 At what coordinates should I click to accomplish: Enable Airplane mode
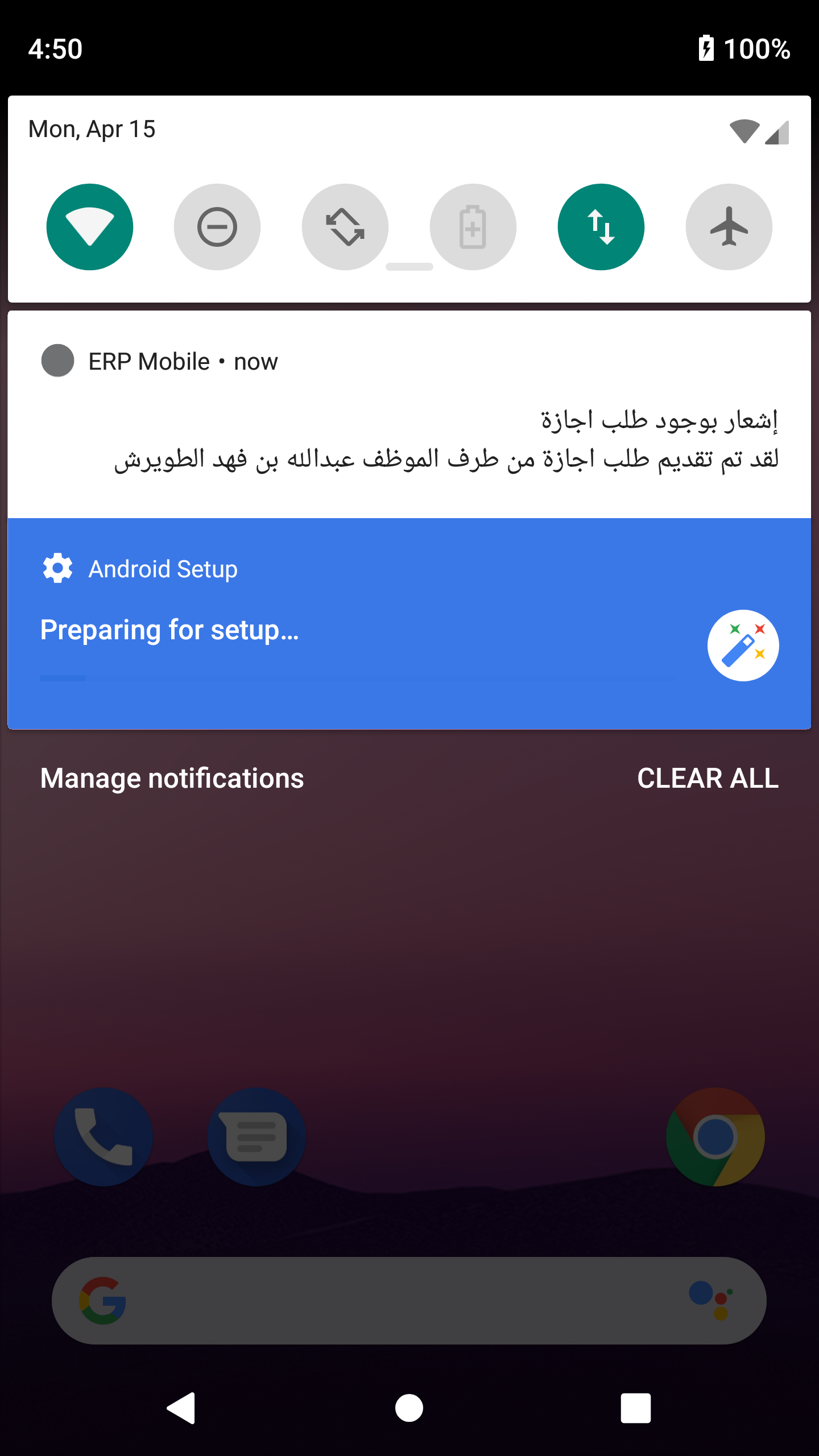(729, 227)
